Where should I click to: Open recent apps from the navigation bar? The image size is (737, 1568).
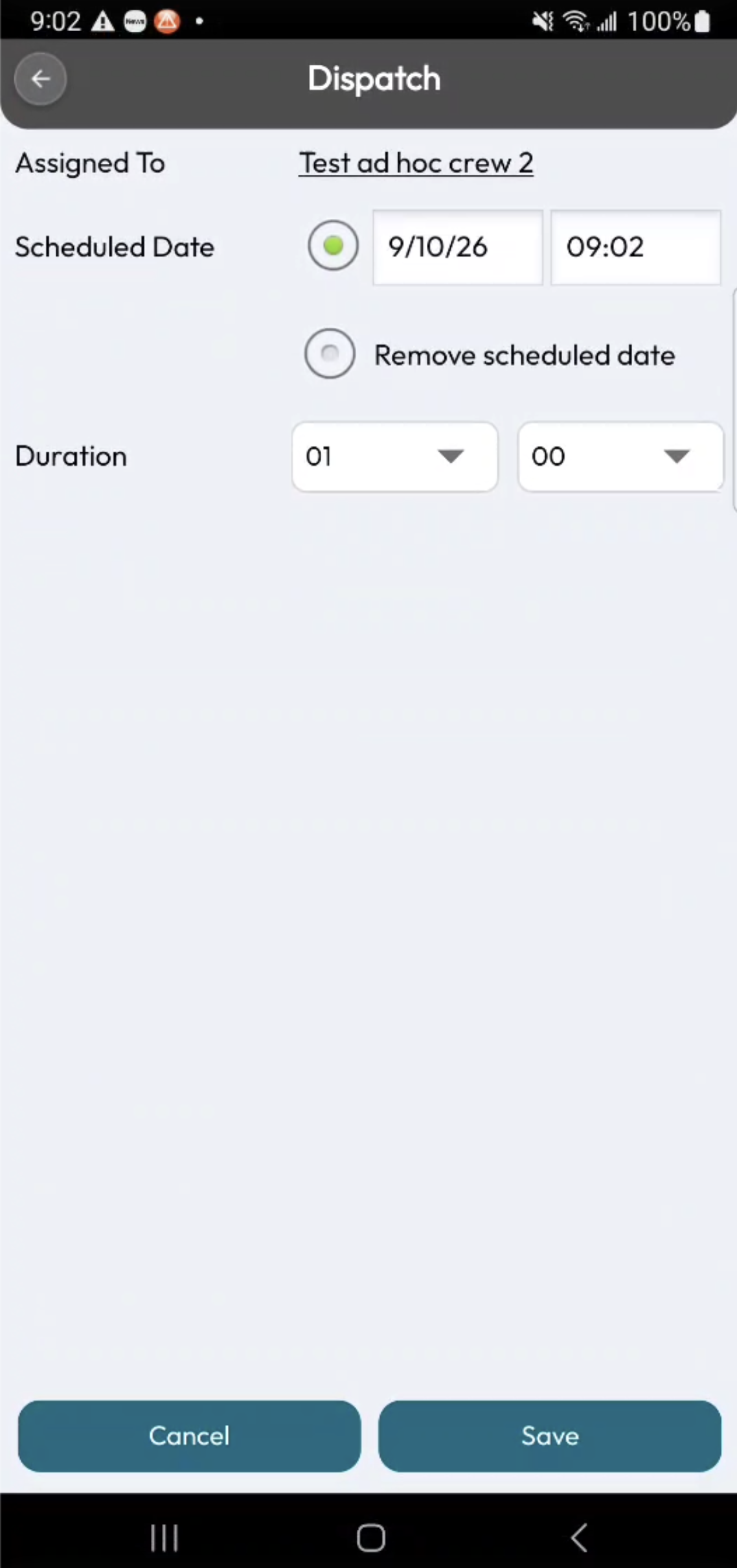[164, 1537]
